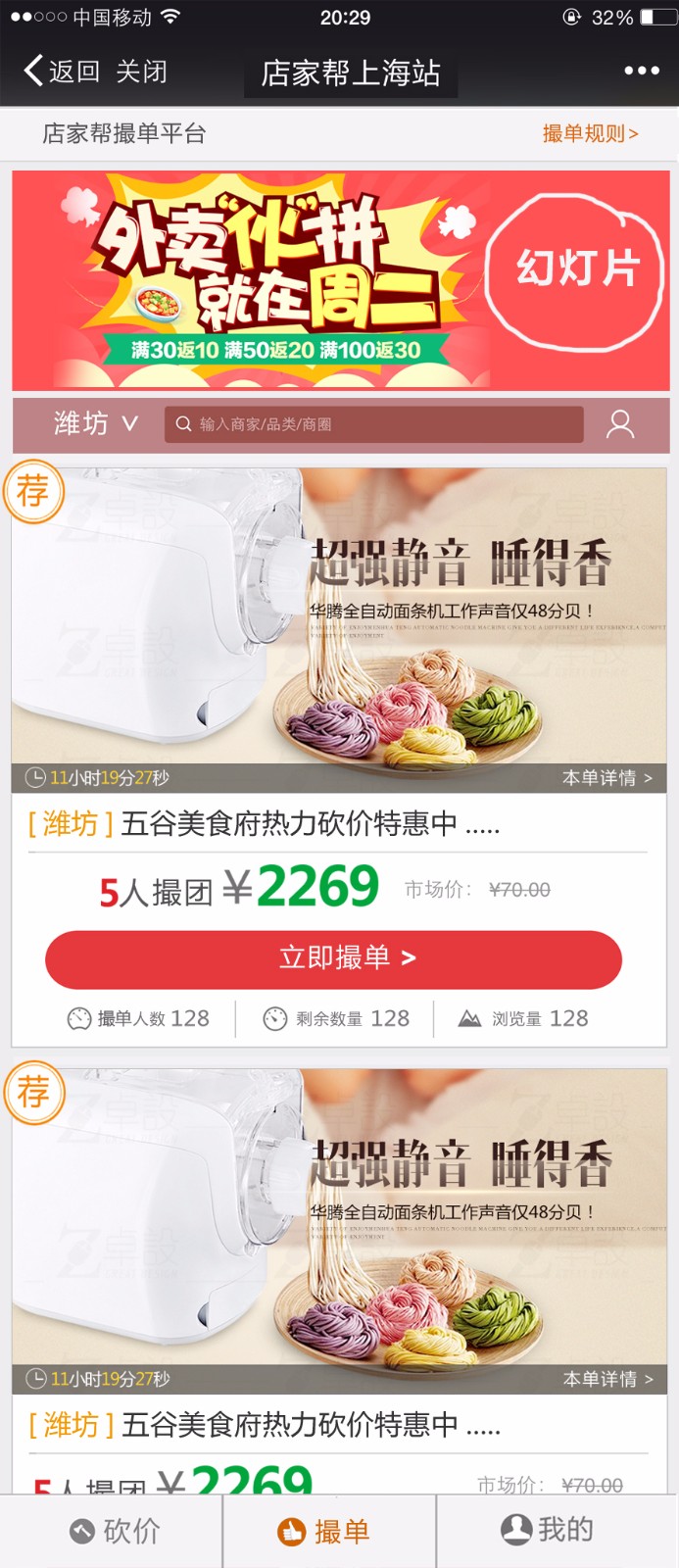Tap 本单详情 on the first deal
679x1568 pixels.
click(x=606, y=778)
